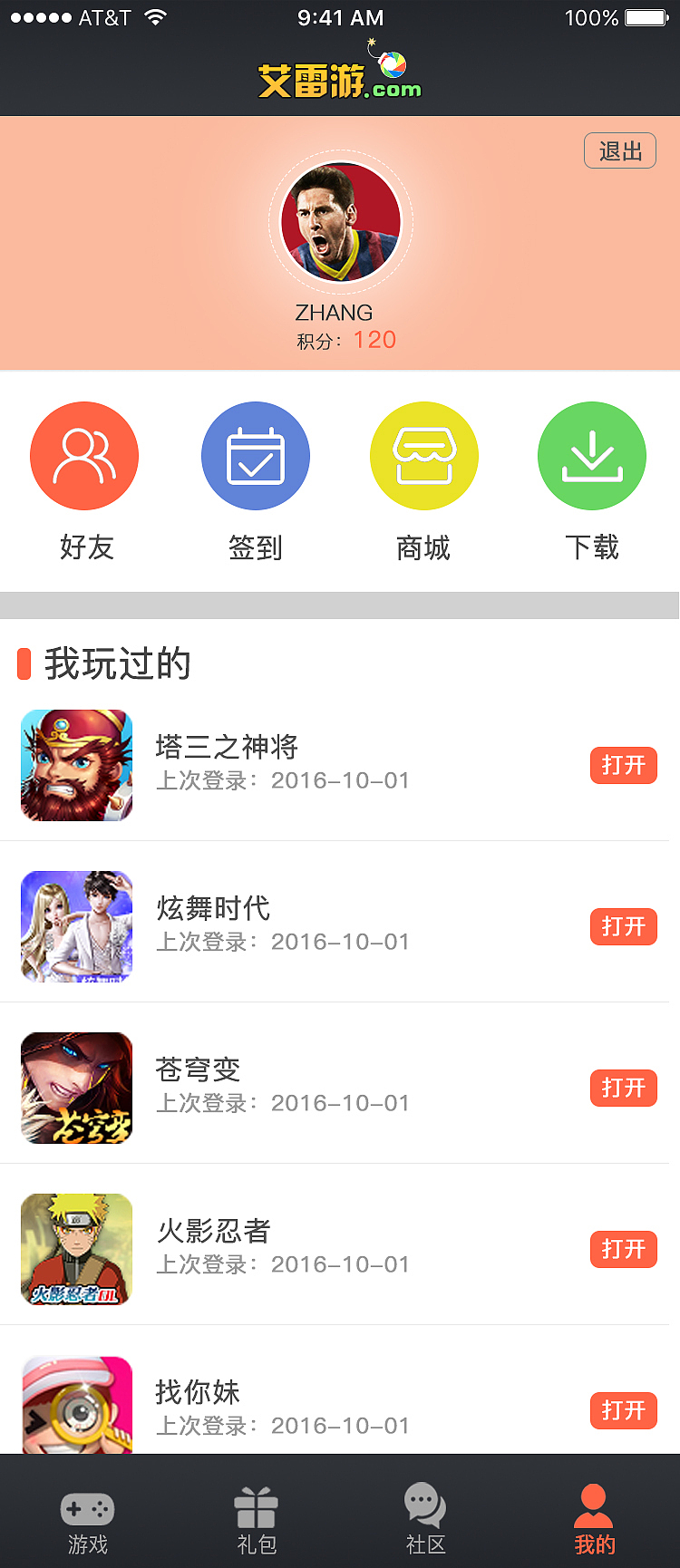The height and width of the screenshot is (1568, 680).
Task: Open 苍穹变 using the 打开 button
Action: (623, 1088)
